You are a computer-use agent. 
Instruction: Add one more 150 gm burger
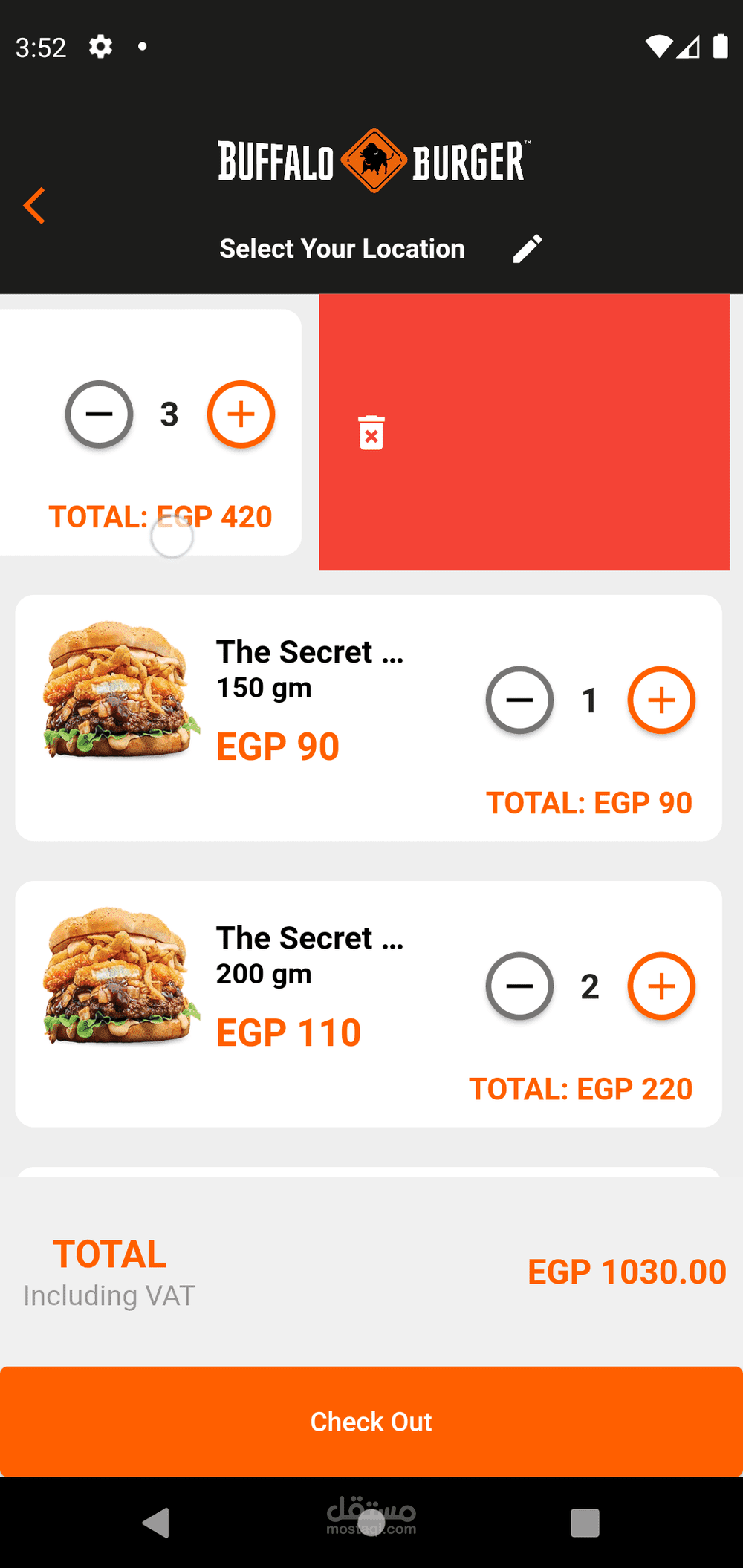pyautogui.click(x=661, y=700)
